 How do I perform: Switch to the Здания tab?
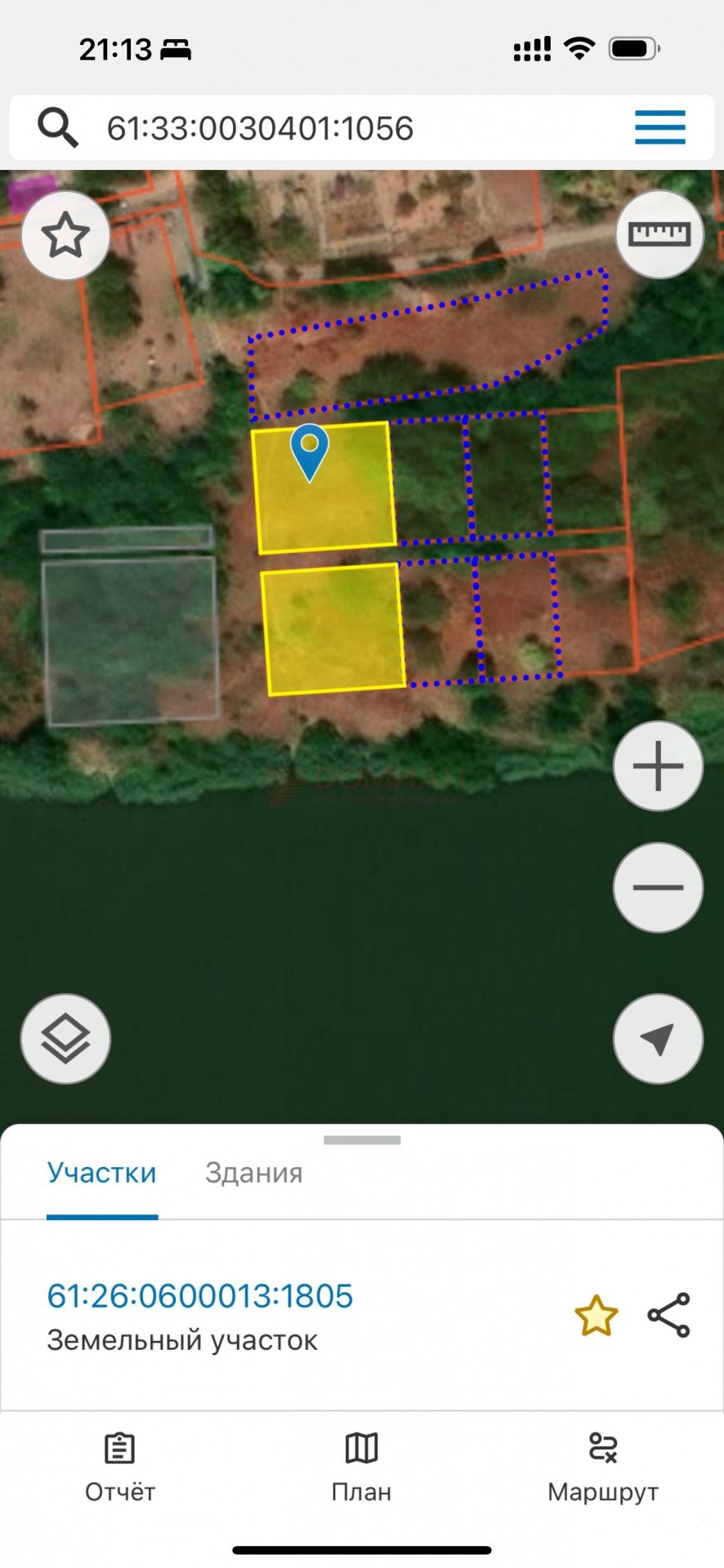pos(253,1173)
